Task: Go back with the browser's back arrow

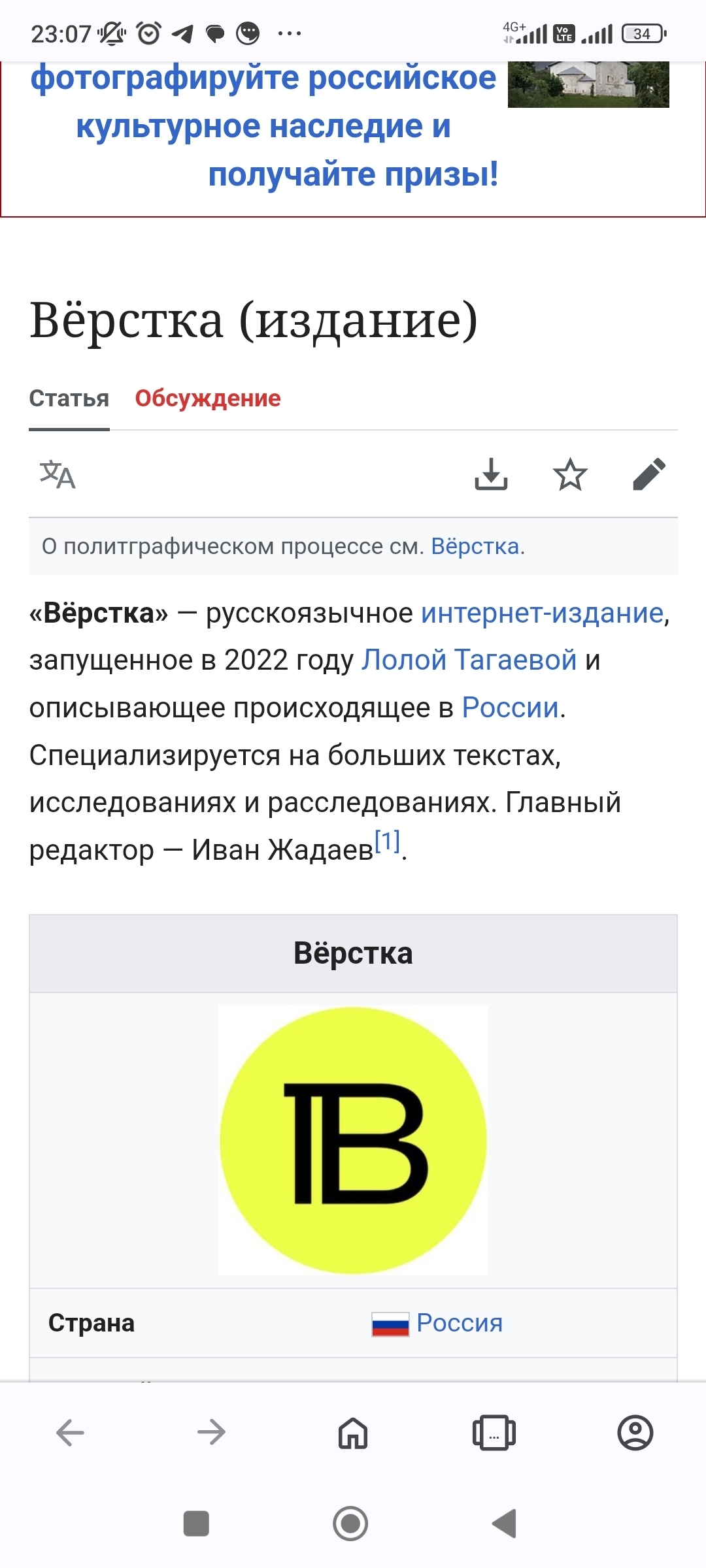Action: [71, 1433]
